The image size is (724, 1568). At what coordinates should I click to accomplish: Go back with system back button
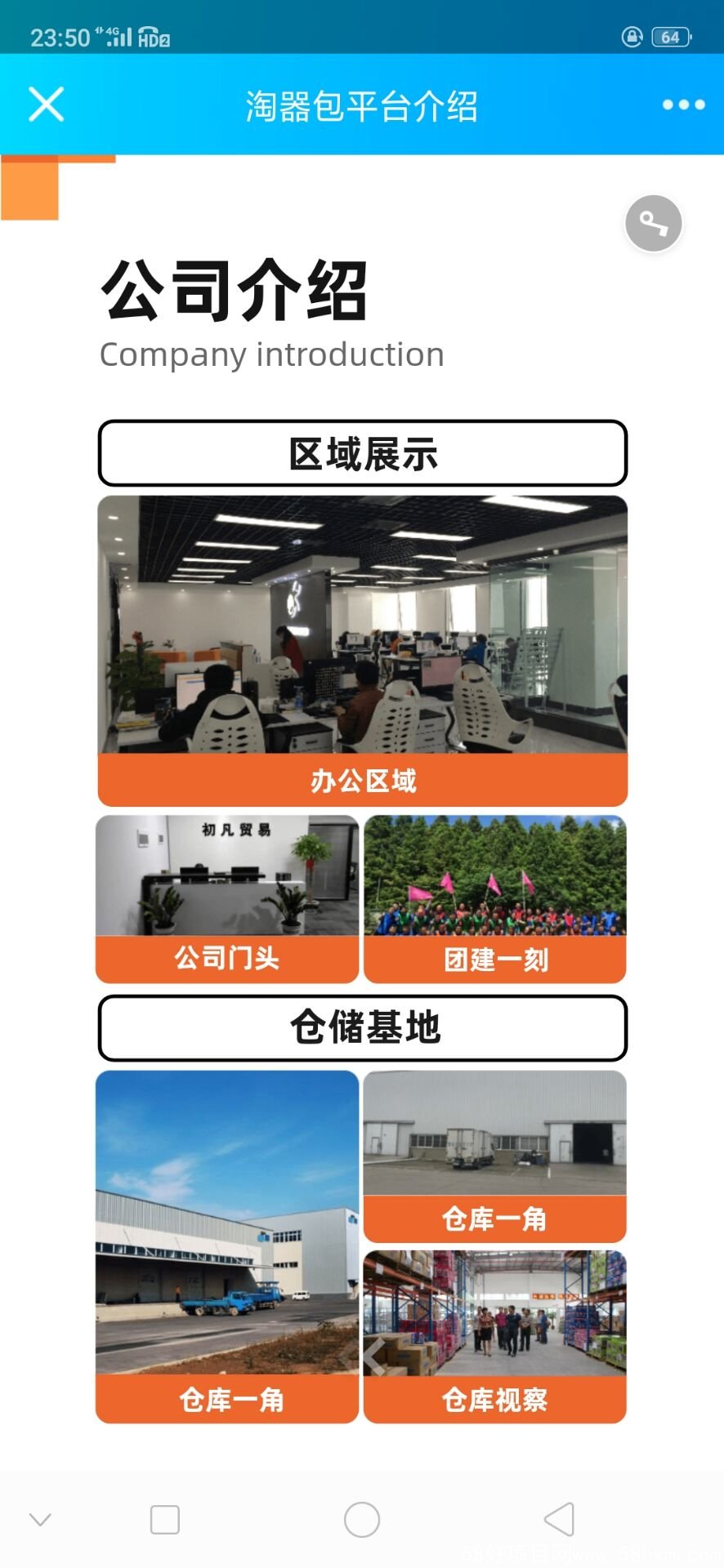[x=560, y=1520]
